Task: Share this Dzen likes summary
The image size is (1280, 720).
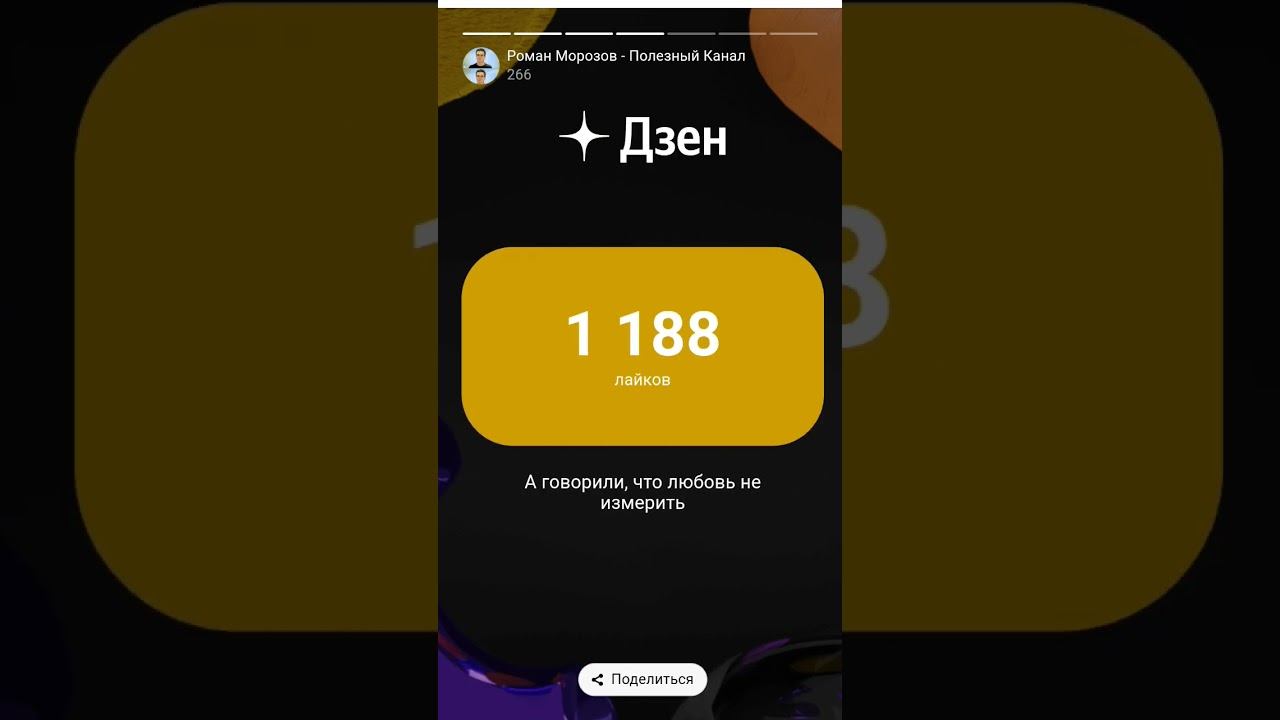Action: 642,680
